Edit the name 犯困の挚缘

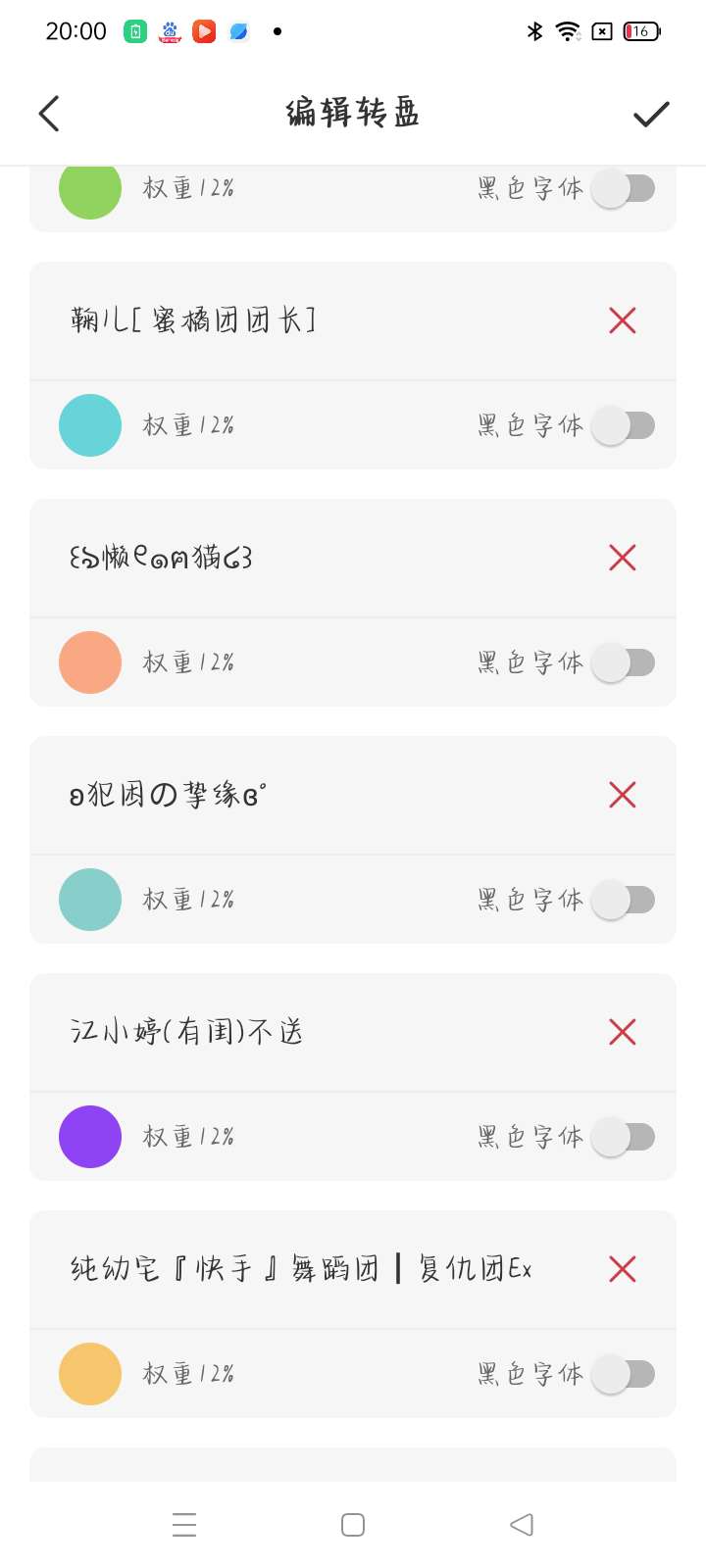pos(168,795)
